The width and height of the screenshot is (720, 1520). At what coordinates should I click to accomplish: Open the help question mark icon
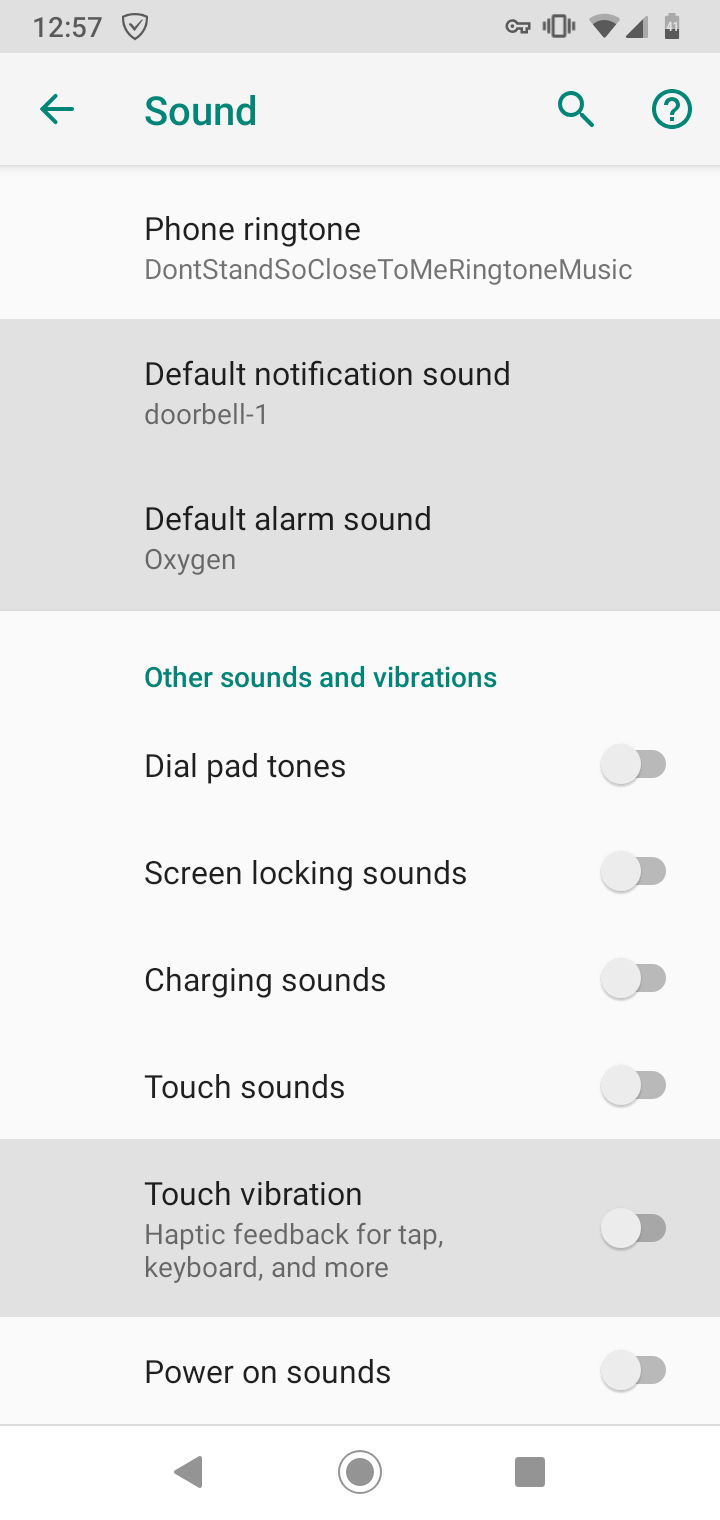(672, 110)
